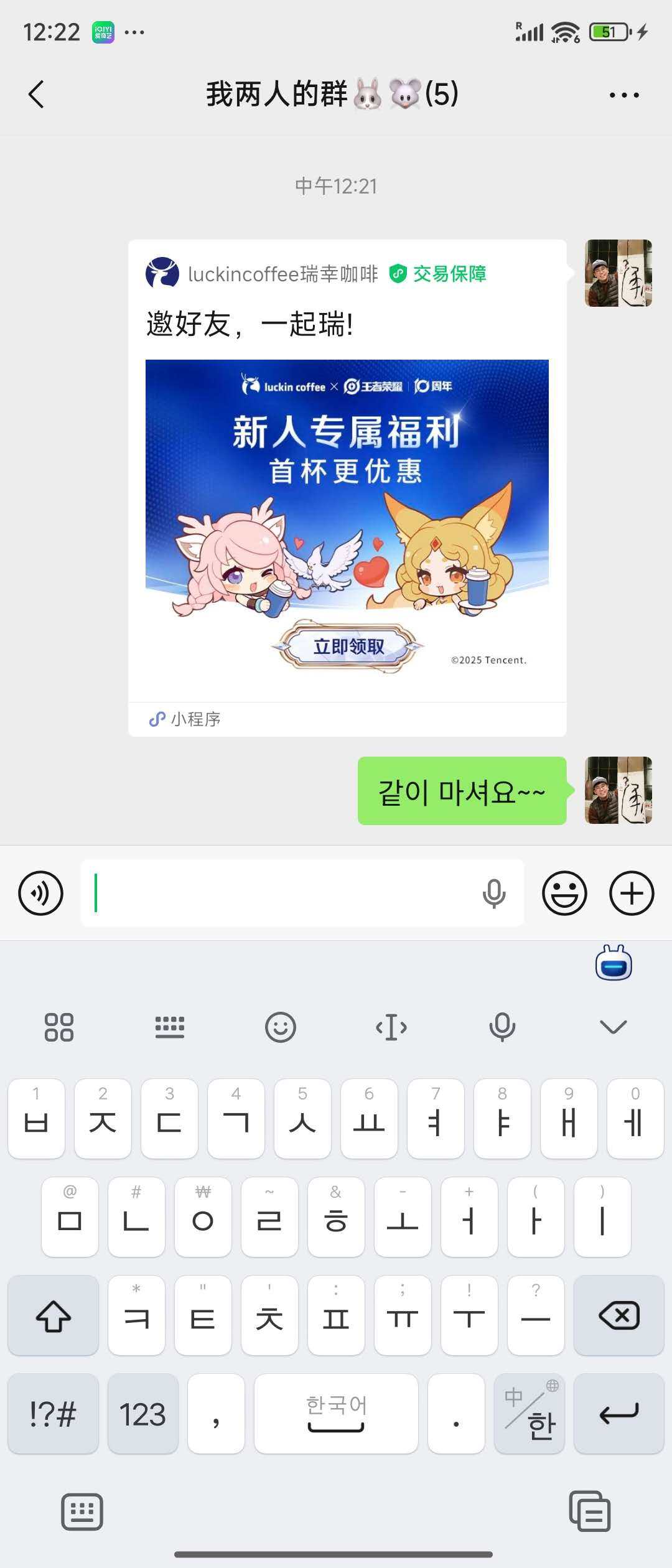Open the emoji picker beside the input field

point(564,893)
